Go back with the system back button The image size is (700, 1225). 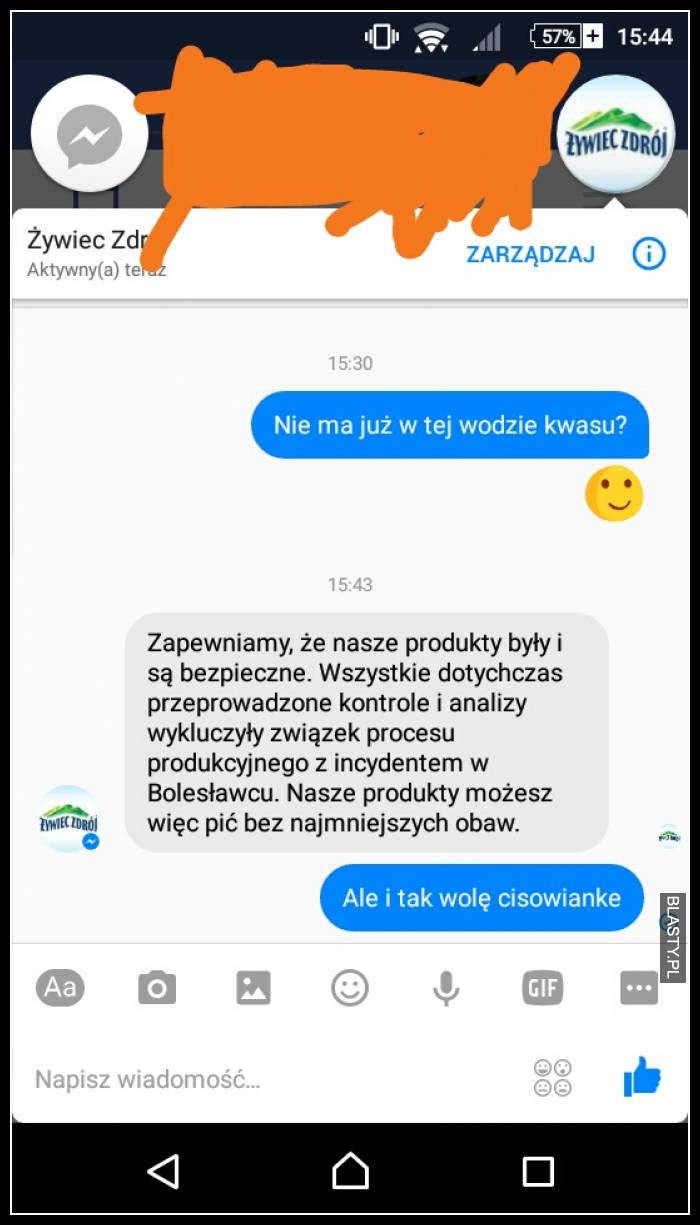click(x=162, y=1171)
